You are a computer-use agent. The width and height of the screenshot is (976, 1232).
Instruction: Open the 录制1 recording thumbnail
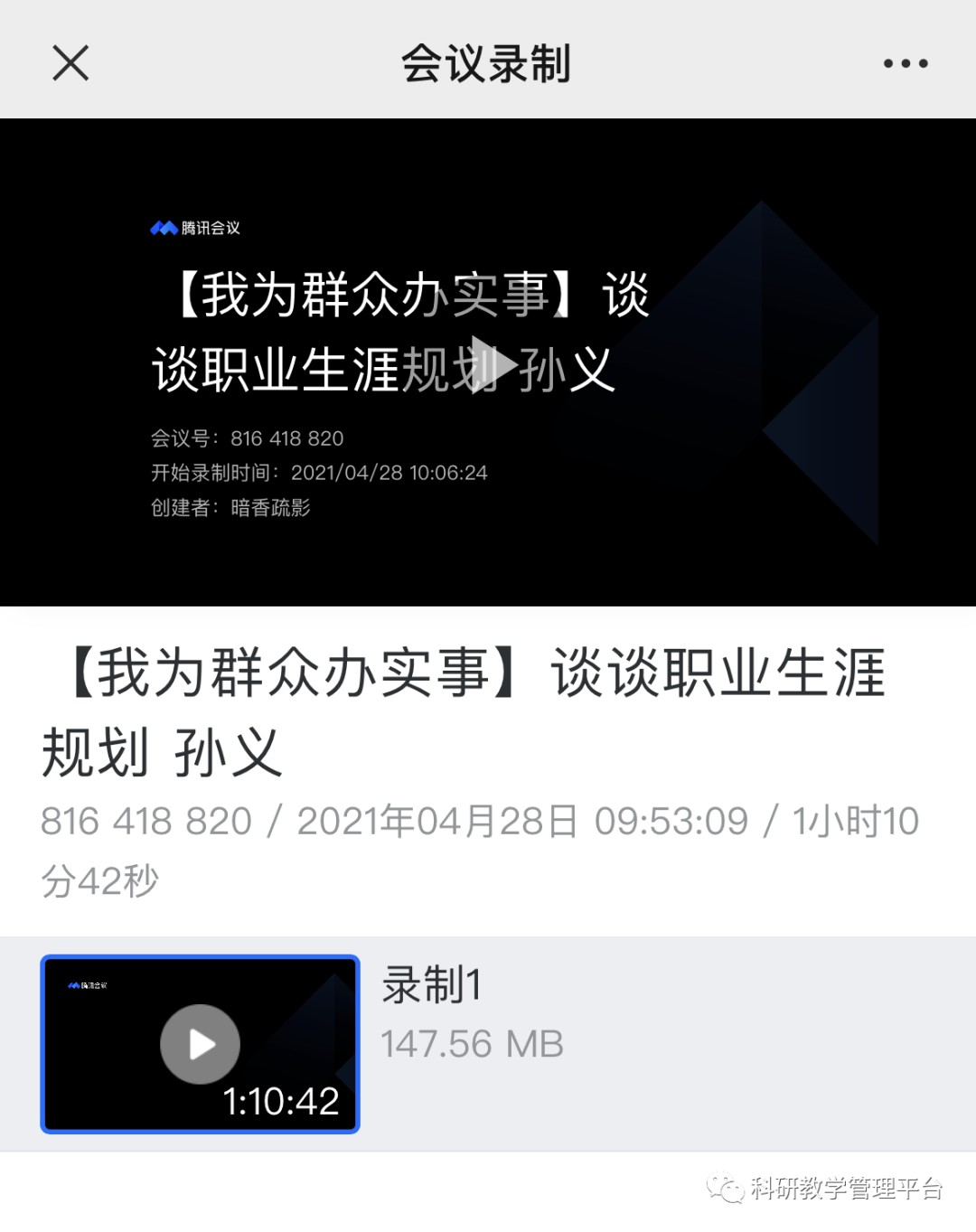(x=200, y=1044)
